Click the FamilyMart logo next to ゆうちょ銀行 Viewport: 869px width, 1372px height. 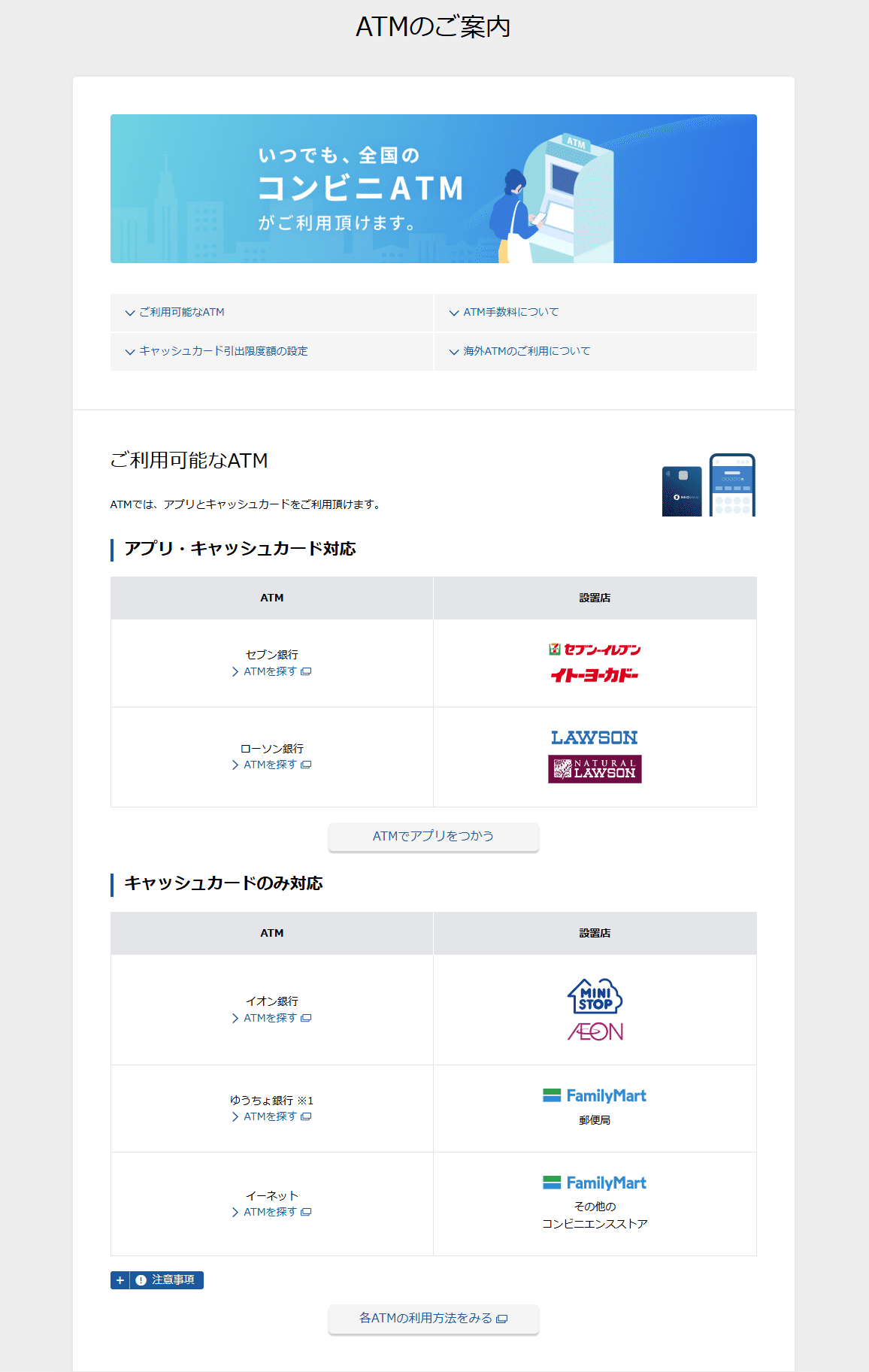[594, 1096]
